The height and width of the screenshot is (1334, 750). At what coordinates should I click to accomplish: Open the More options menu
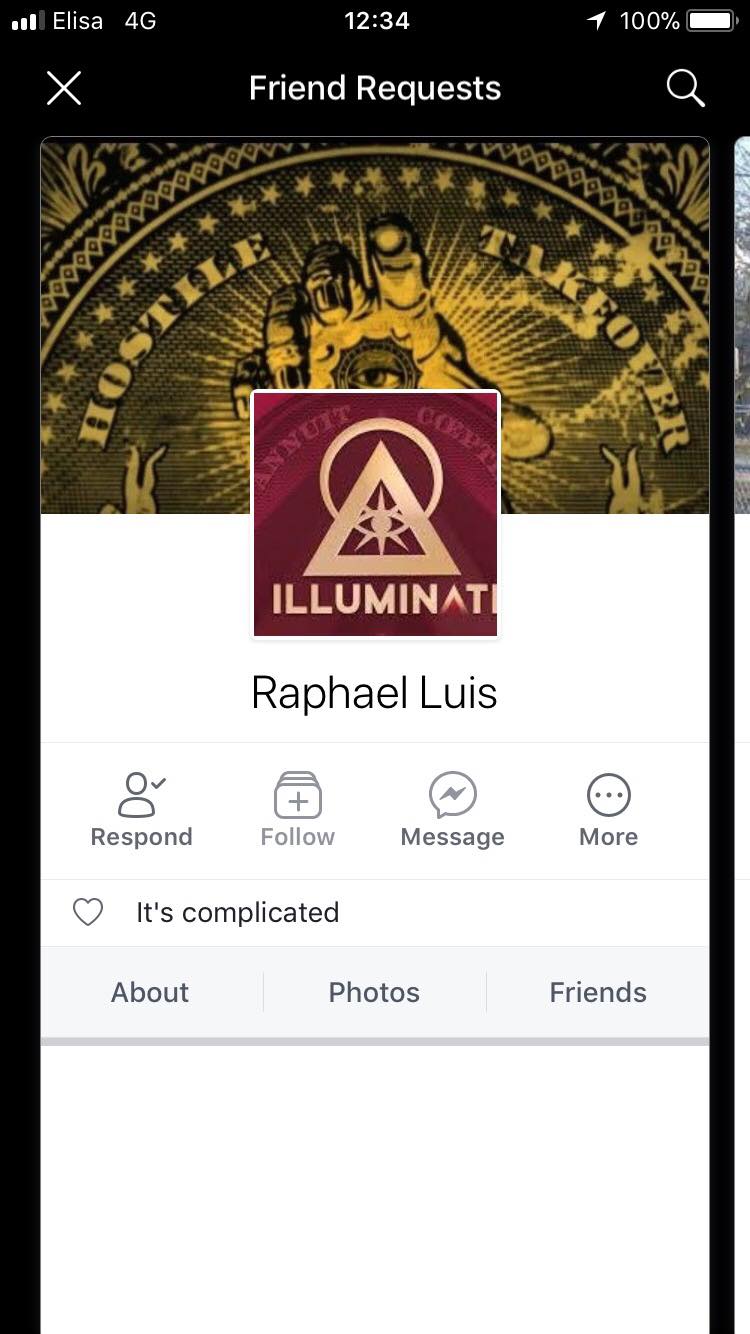pyautogui.click(x=608, y=811)
